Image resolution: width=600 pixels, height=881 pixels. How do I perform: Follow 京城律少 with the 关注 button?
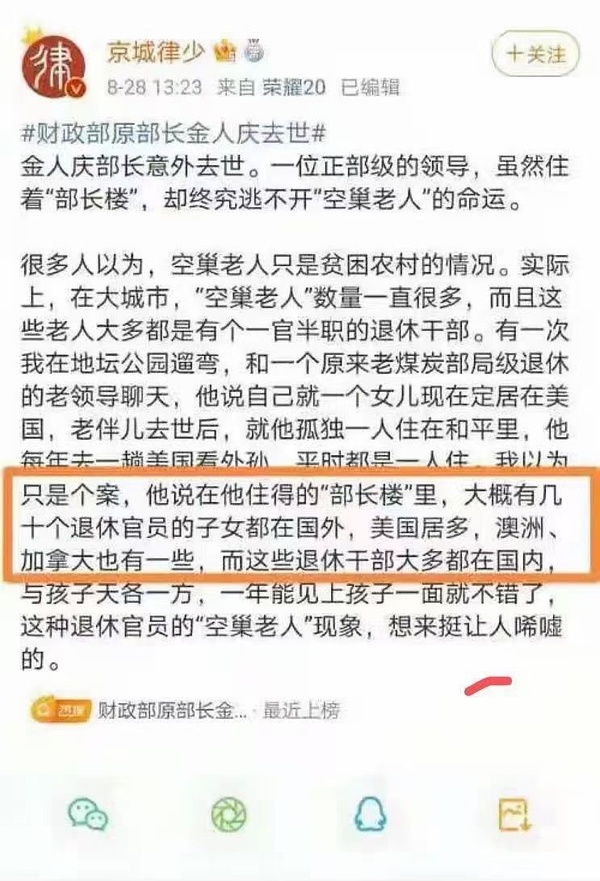(x=535, y=52)
